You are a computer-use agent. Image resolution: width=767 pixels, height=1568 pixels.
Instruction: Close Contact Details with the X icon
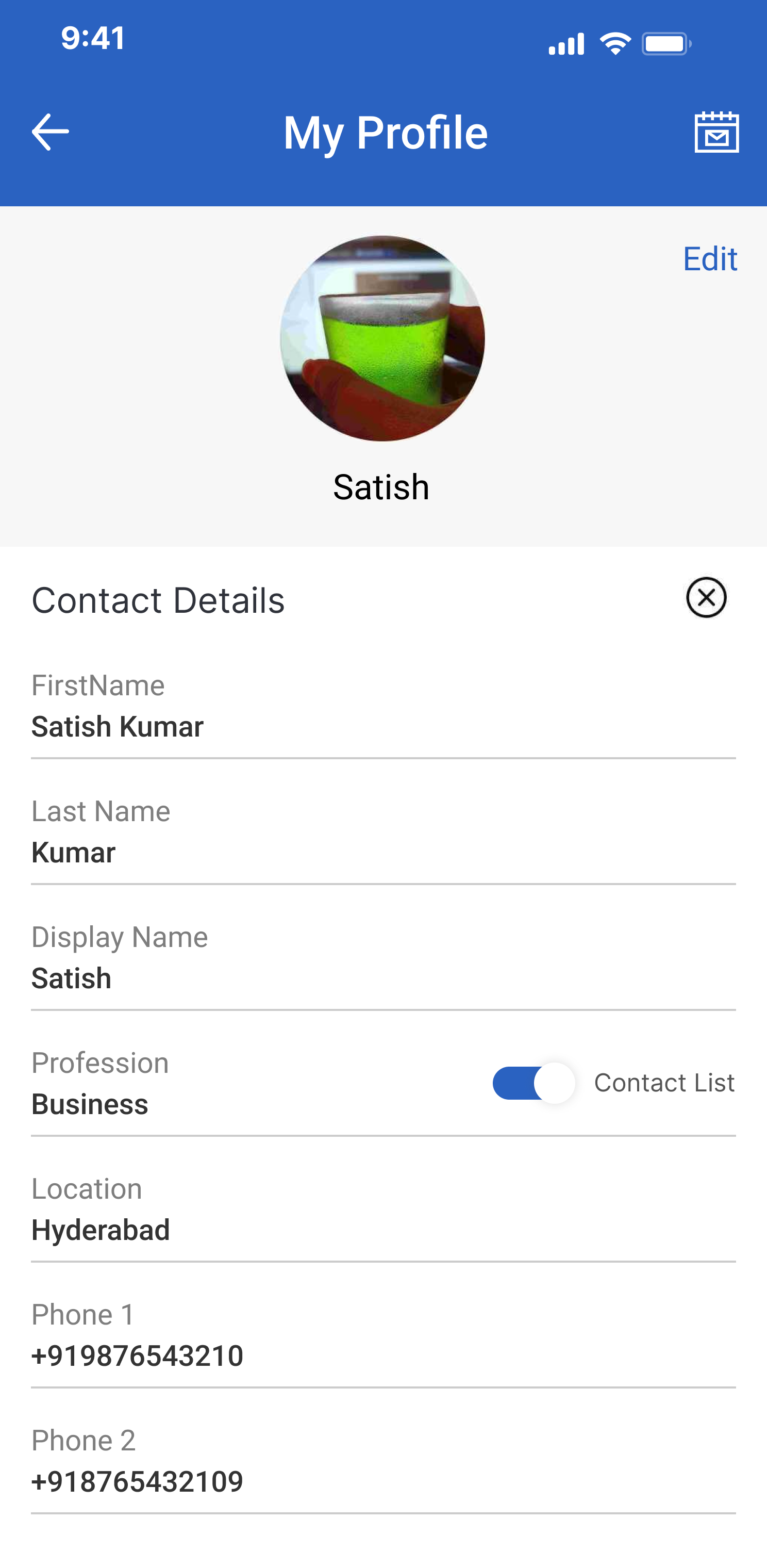click(x=706, y=598)
